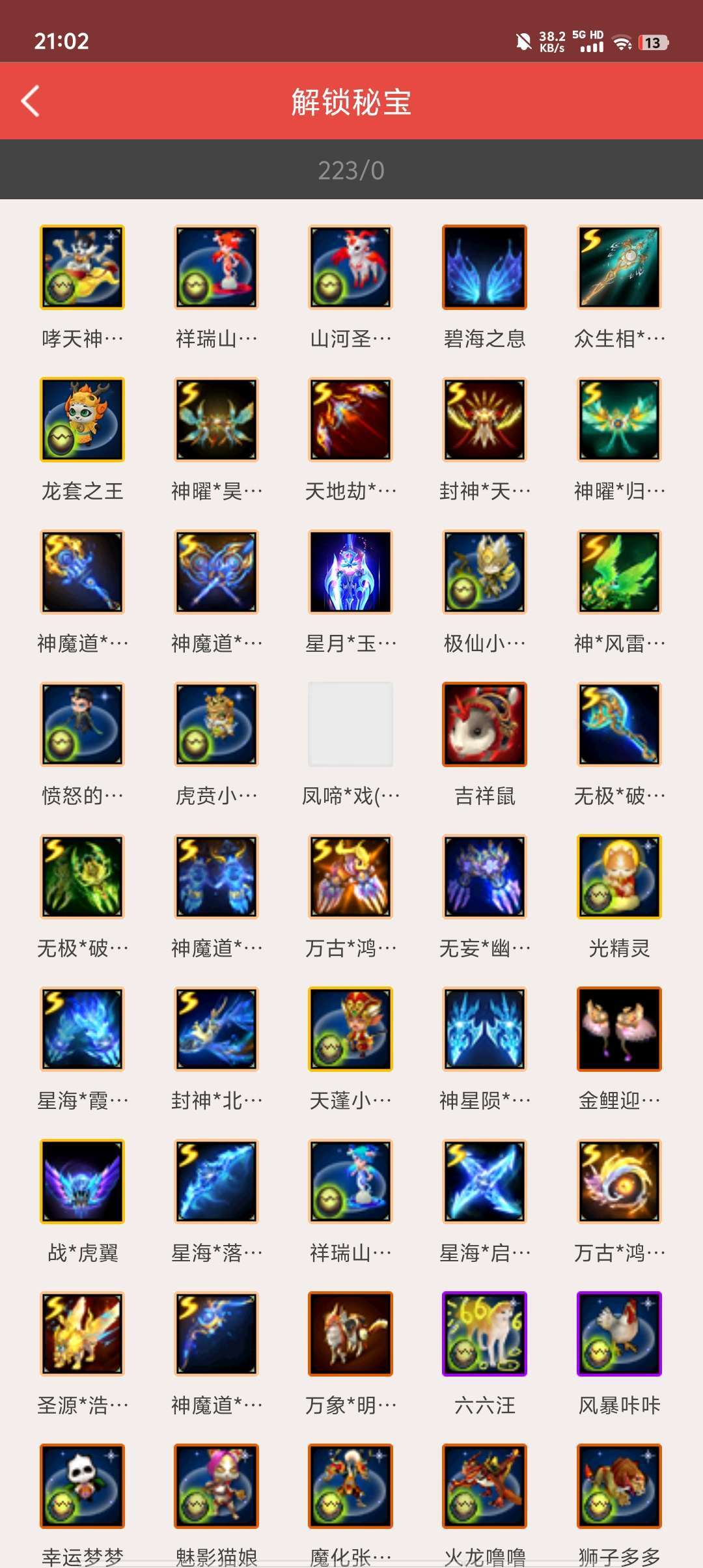
Task: Tap the 凤啼*戏 blank tile
Action: [350, 725]
